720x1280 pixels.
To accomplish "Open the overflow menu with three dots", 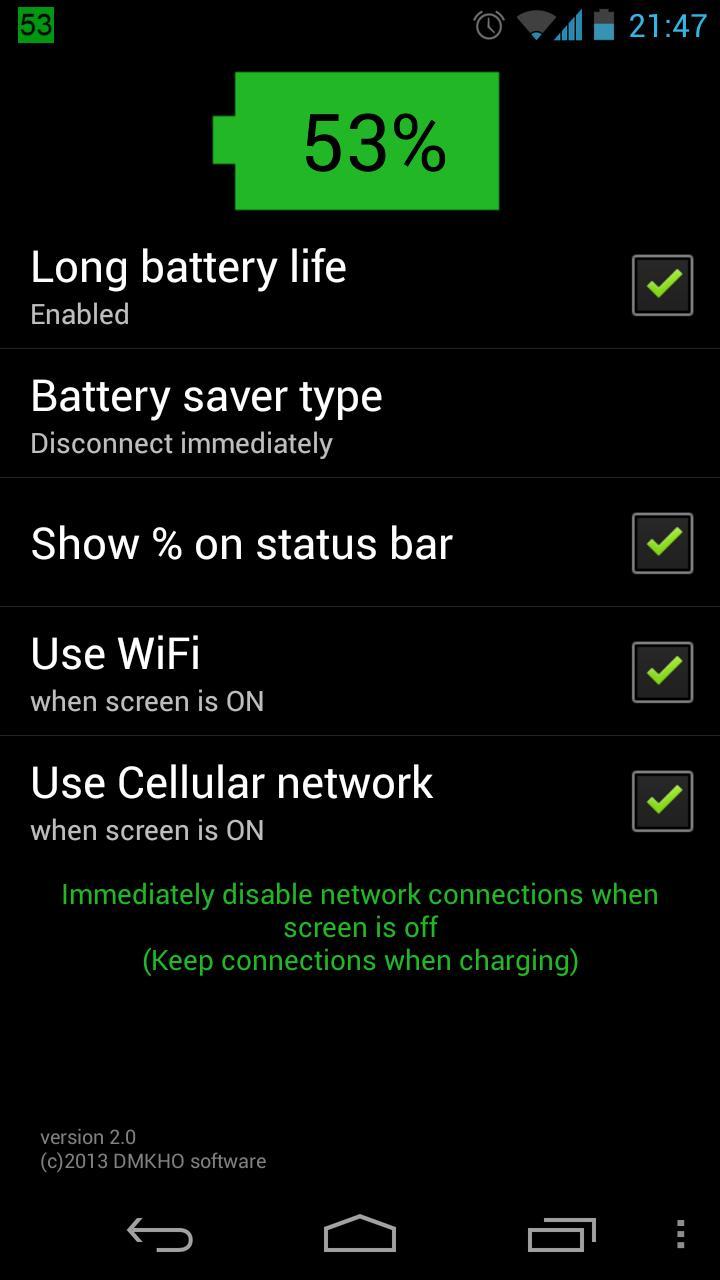I will click(x=678, y=1236).
